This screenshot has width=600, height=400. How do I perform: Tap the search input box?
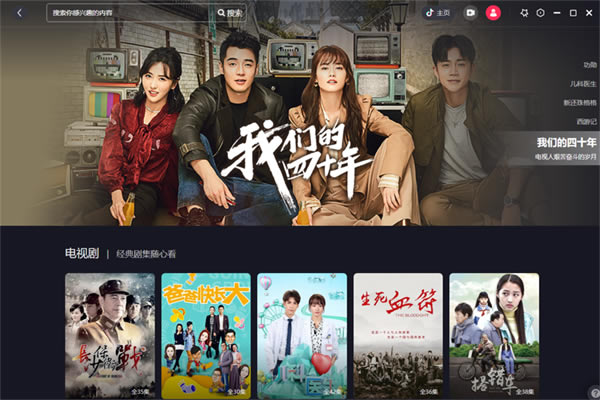[130, 13]
